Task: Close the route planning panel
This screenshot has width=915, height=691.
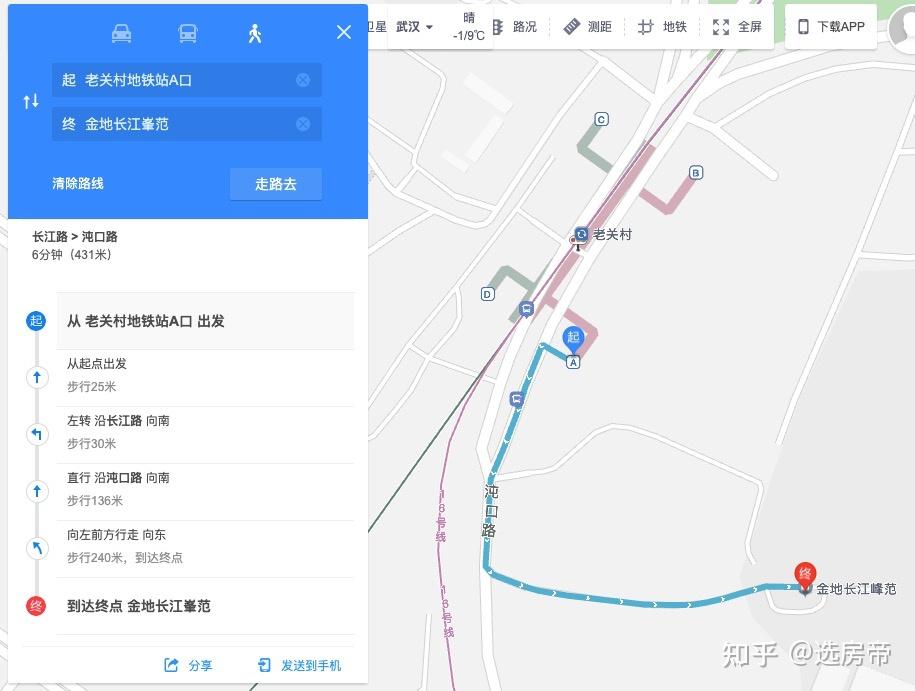Action: 344,33
